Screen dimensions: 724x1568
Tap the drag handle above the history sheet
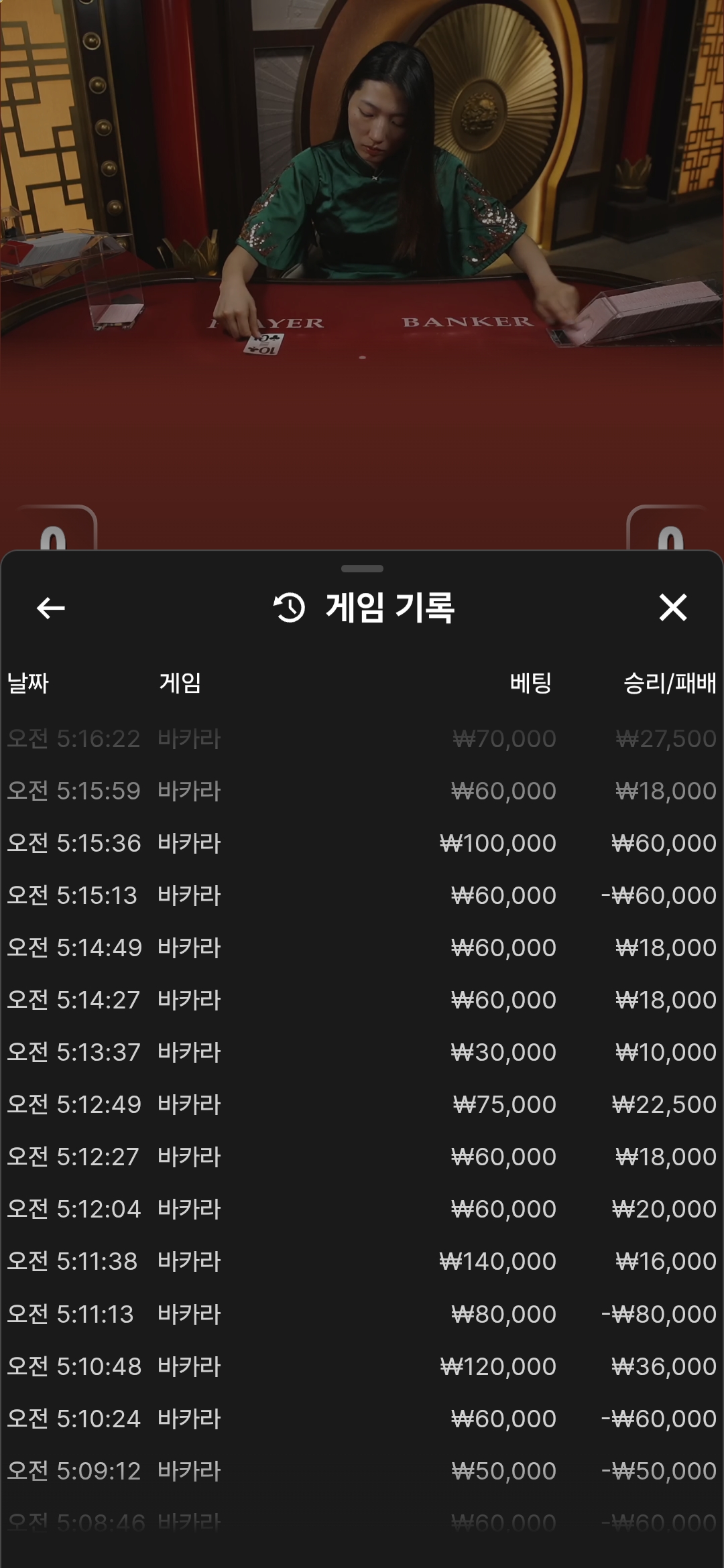tap(362, 569)
